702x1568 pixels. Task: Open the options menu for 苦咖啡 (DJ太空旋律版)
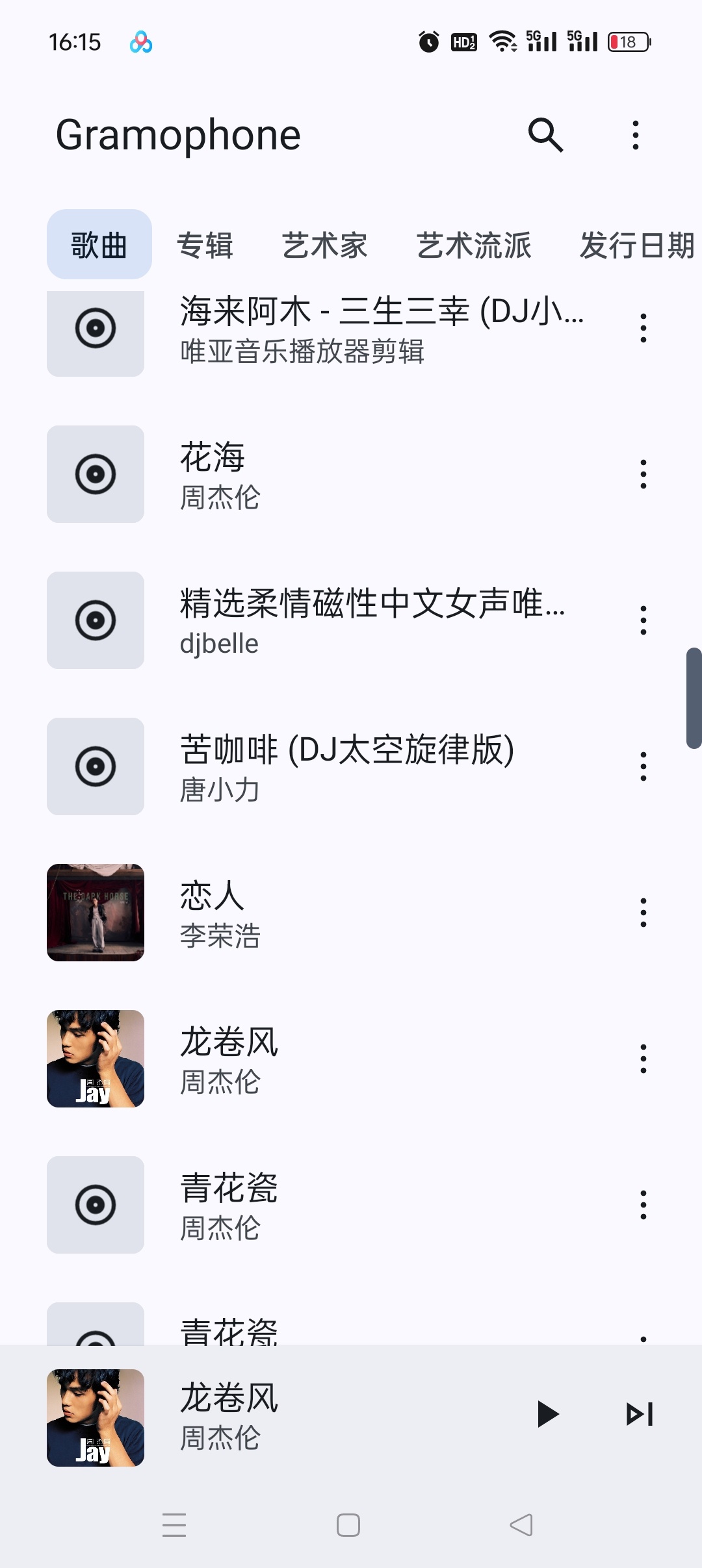coord(643,766)
